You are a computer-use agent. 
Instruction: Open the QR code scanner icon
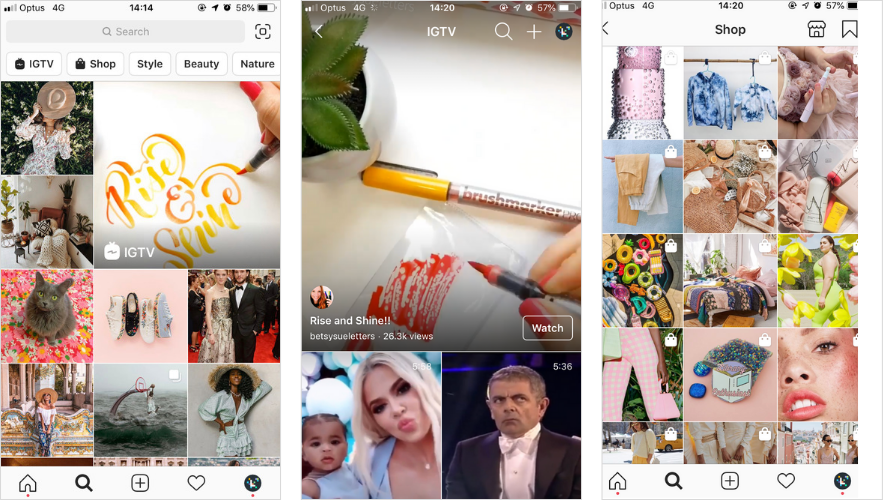pos(262,32)
